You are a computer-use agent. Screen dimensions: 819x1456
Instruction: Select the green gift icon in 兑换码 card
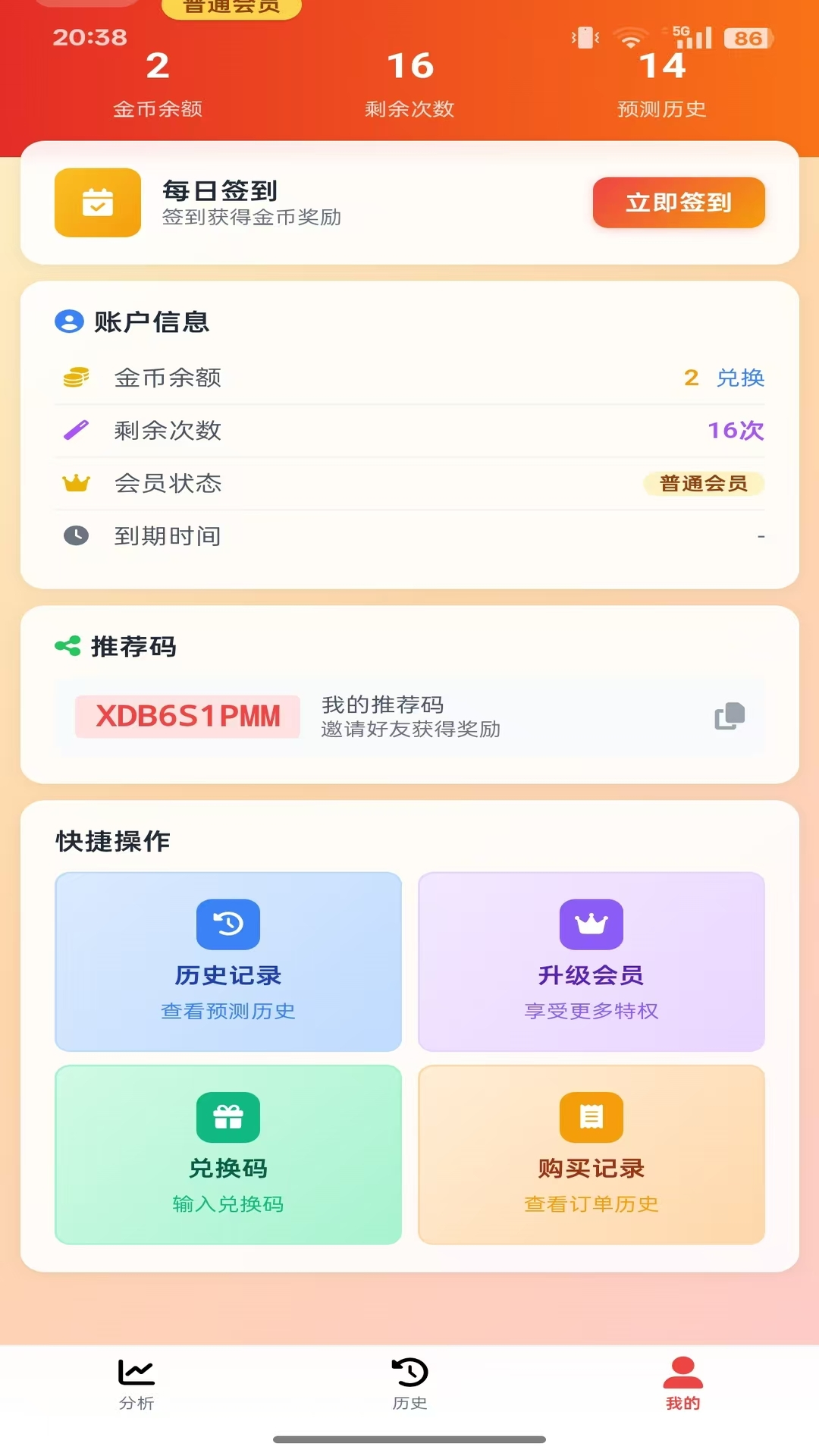pyautogui.click(x=228, y=1117)
